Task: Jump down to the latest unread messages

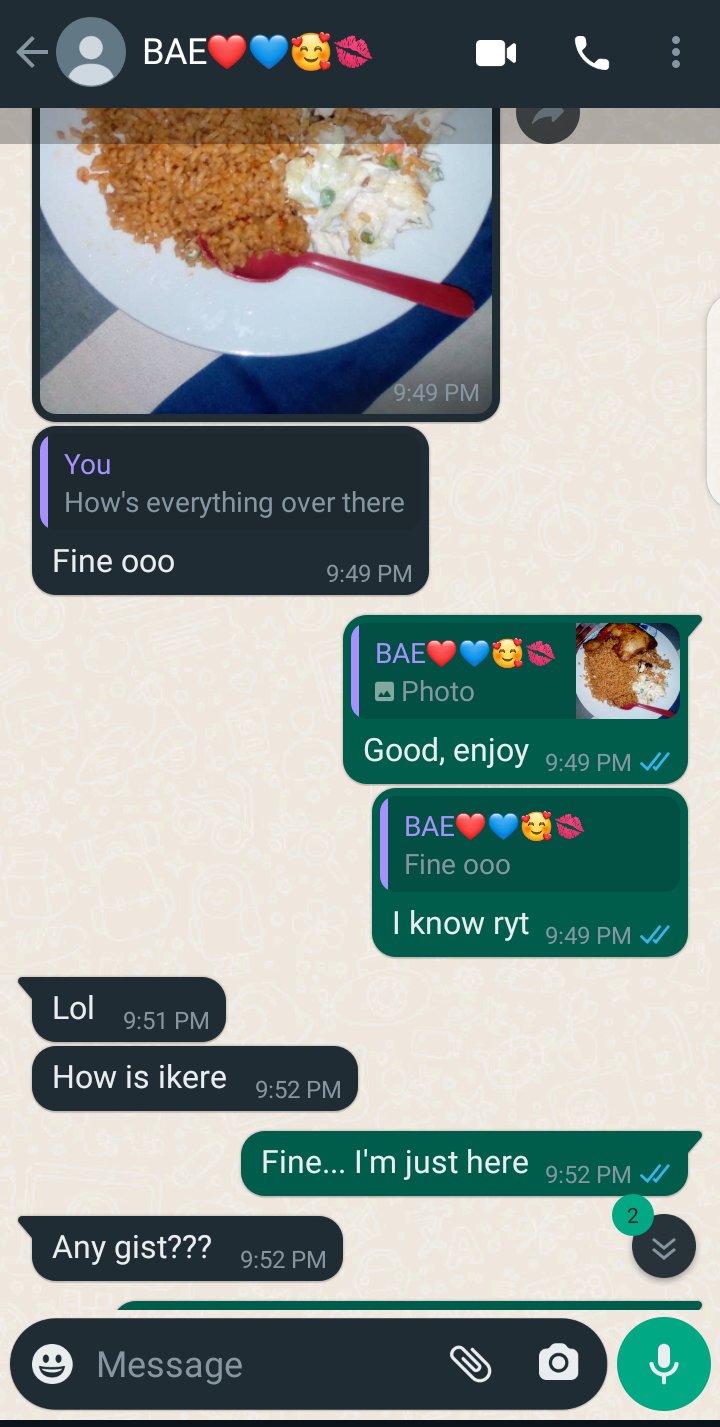Action: coord(663,1246)
